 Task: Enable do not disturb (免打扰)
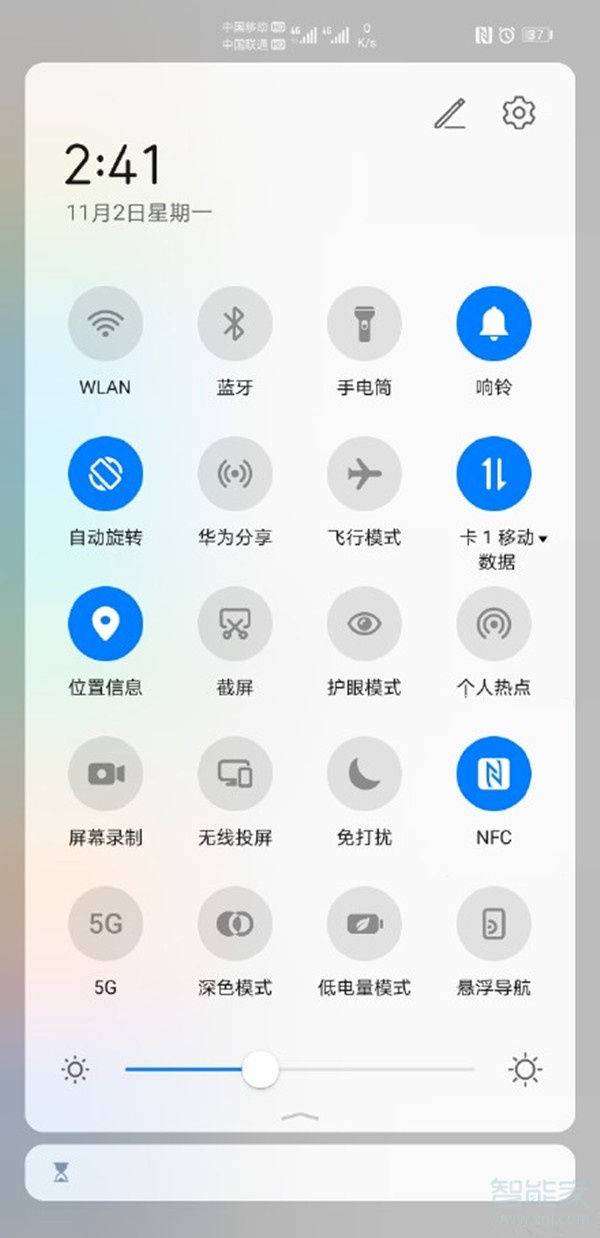coord(364,774)
